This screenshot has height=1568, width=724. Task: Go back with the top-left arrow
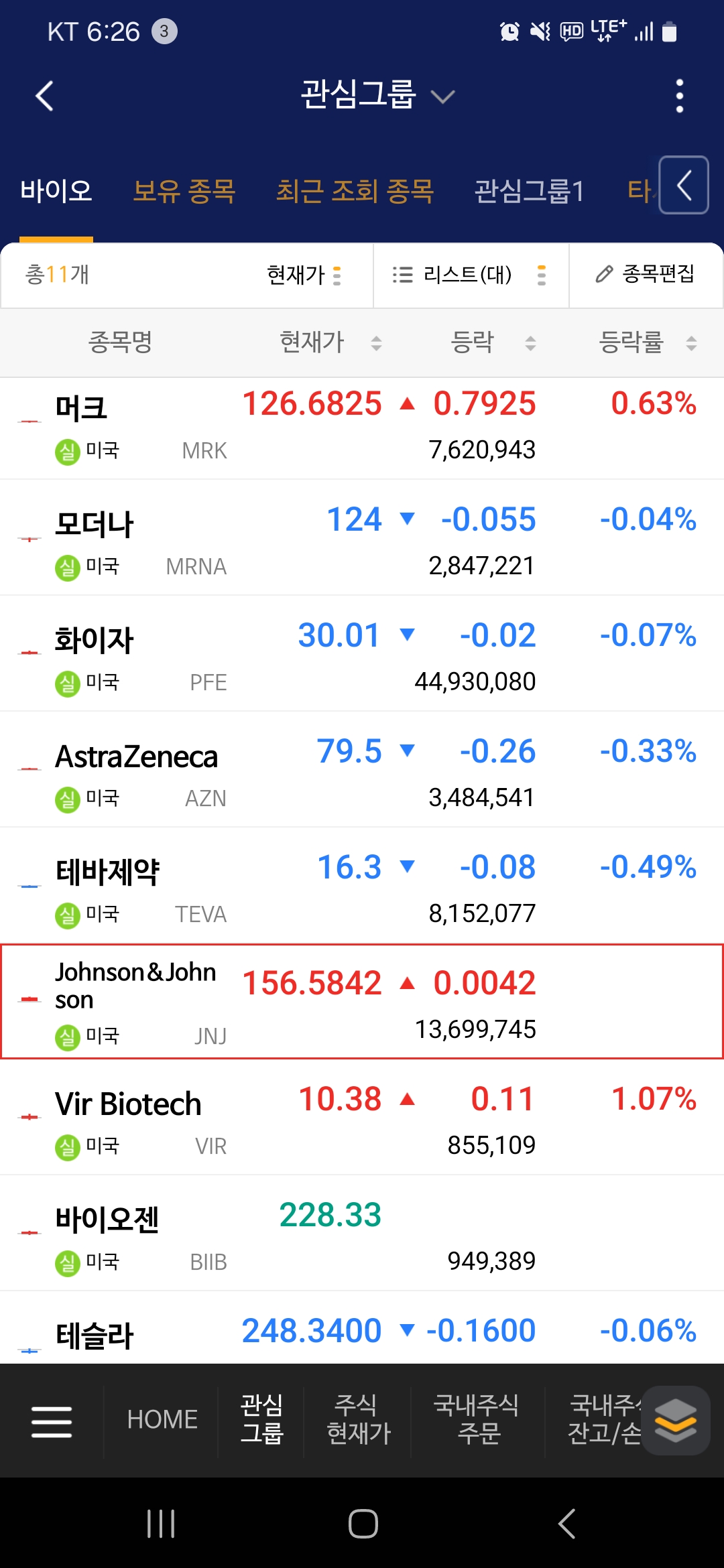tap(44, 96)
